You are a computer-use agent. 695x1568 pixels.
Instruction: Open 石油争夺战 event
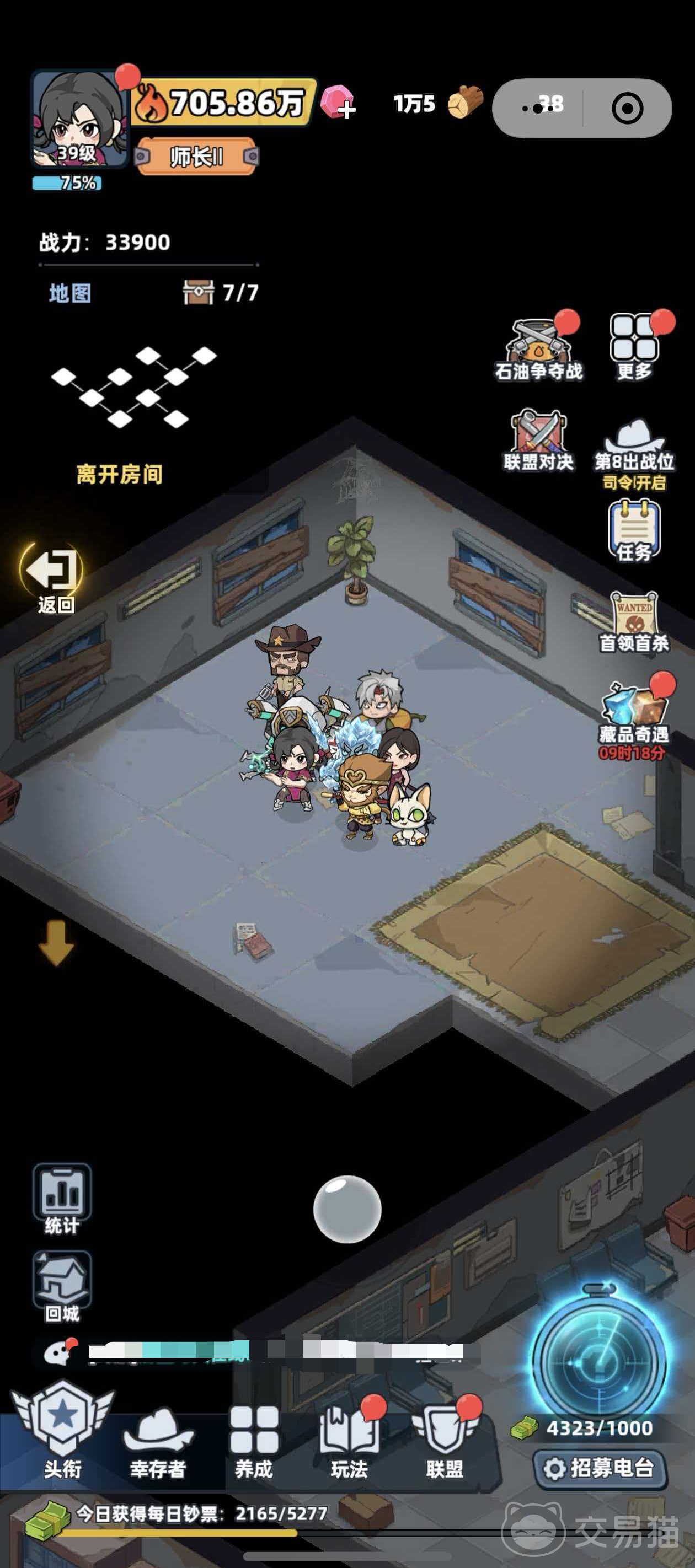(x=538, y=350)
